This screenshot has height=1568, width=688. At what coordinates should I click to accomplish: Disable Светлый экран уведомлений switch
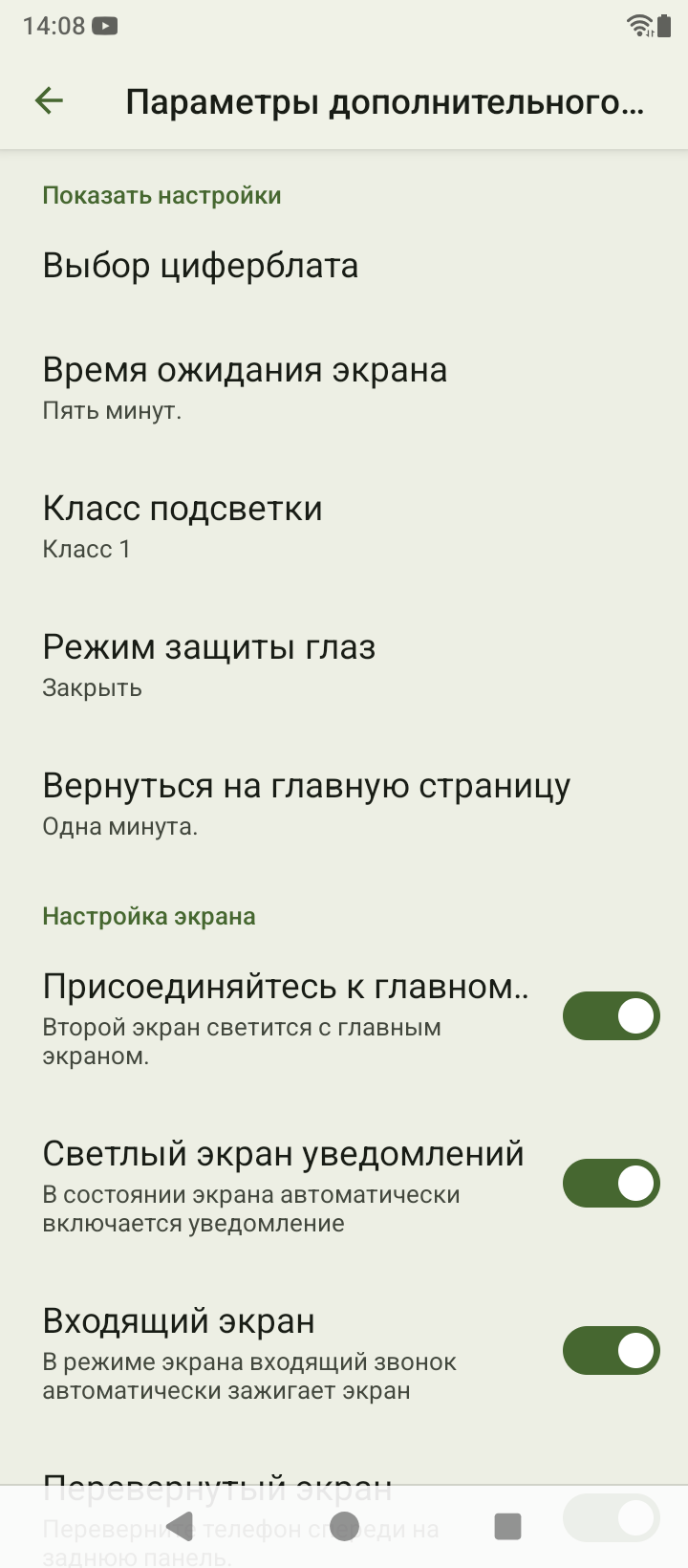611,1183
